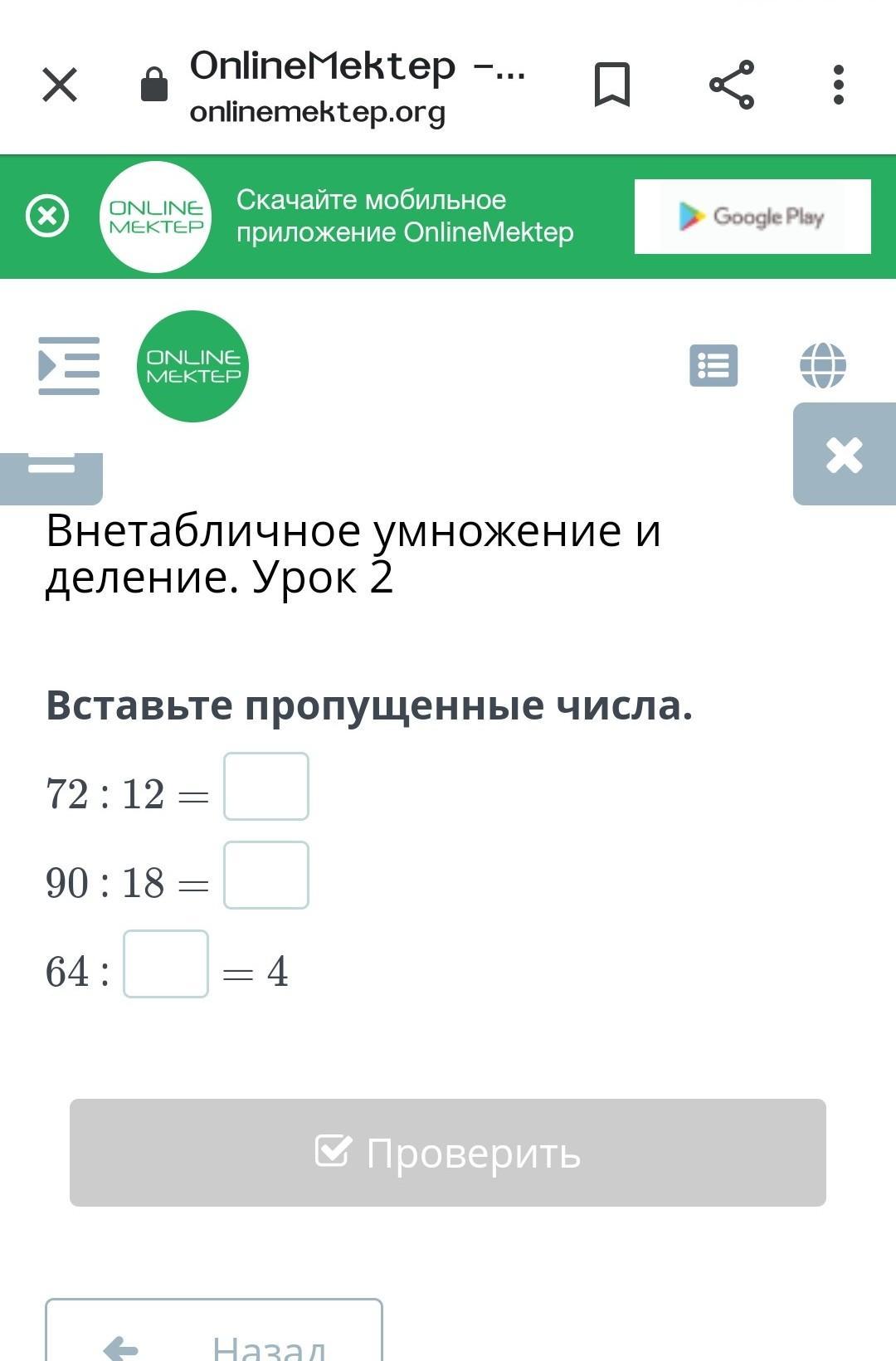Image resolution: width=896 pixels, height=1361 pixels.
Task: Change language via the globe icon
Action: click(823, 365)
